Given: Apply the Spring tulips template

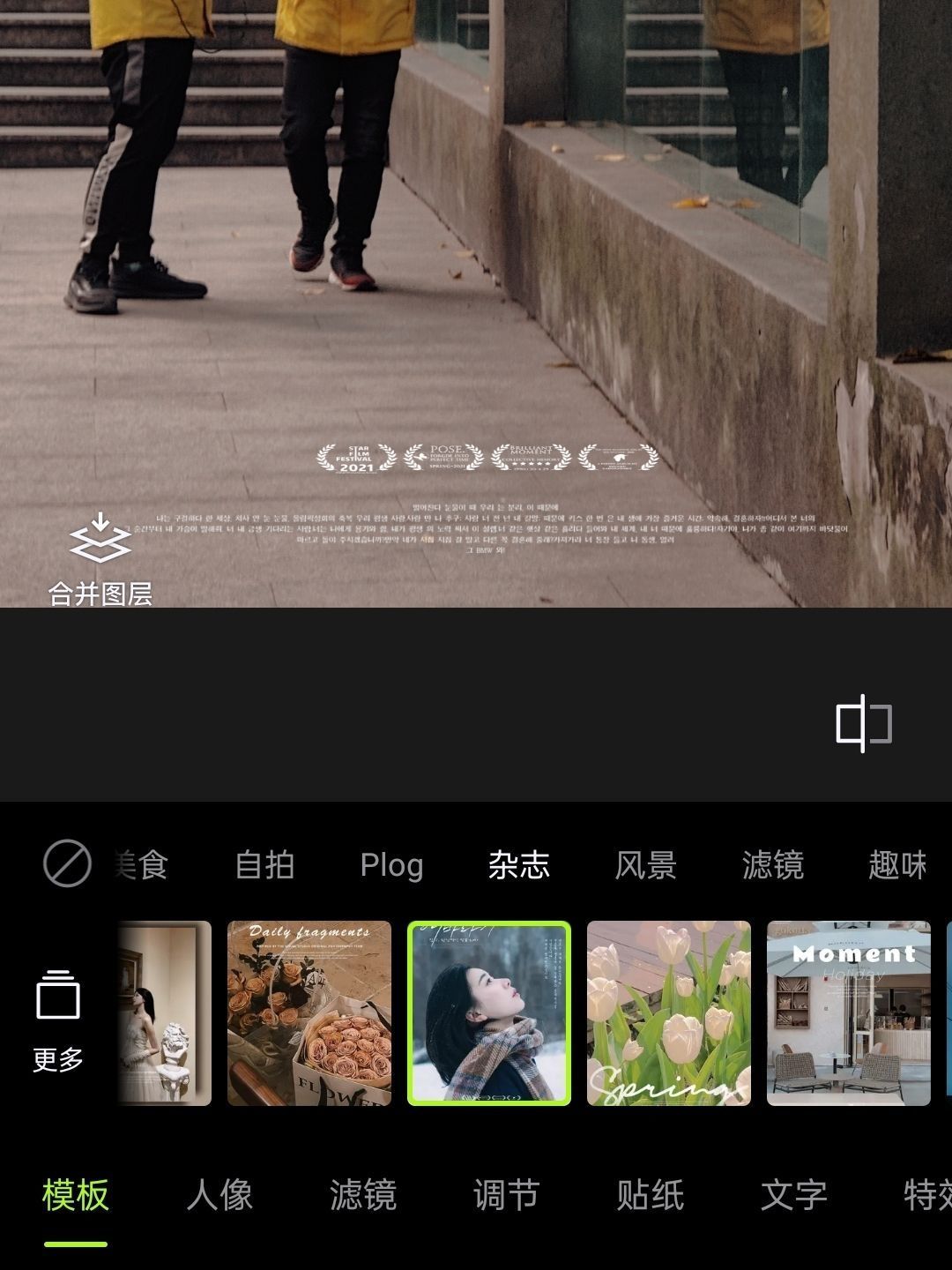Looking at the screenshot, I should pyautogui.click(x=669, y=1013).
